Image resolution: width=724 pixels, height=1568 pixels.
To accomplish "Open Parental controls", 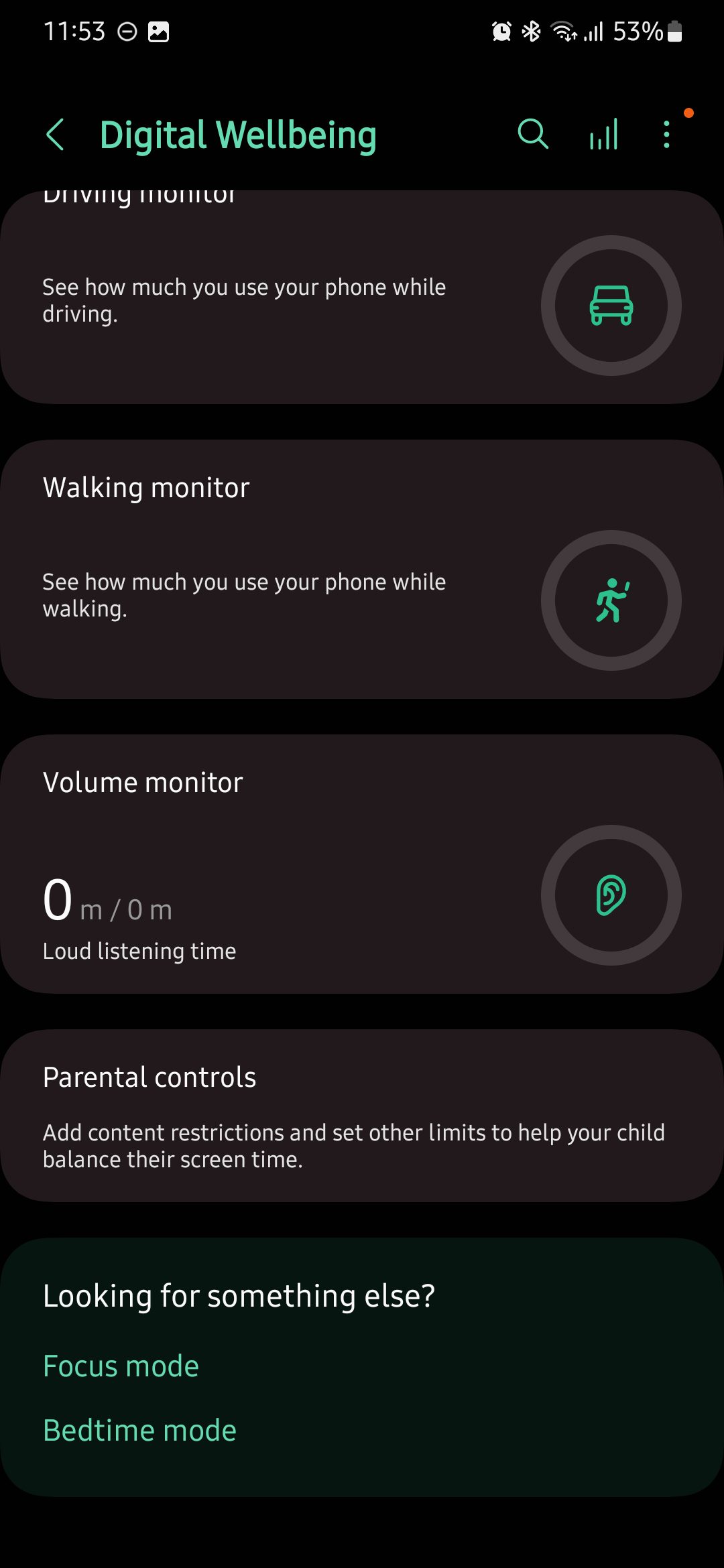I will [x=362, y=1116].
